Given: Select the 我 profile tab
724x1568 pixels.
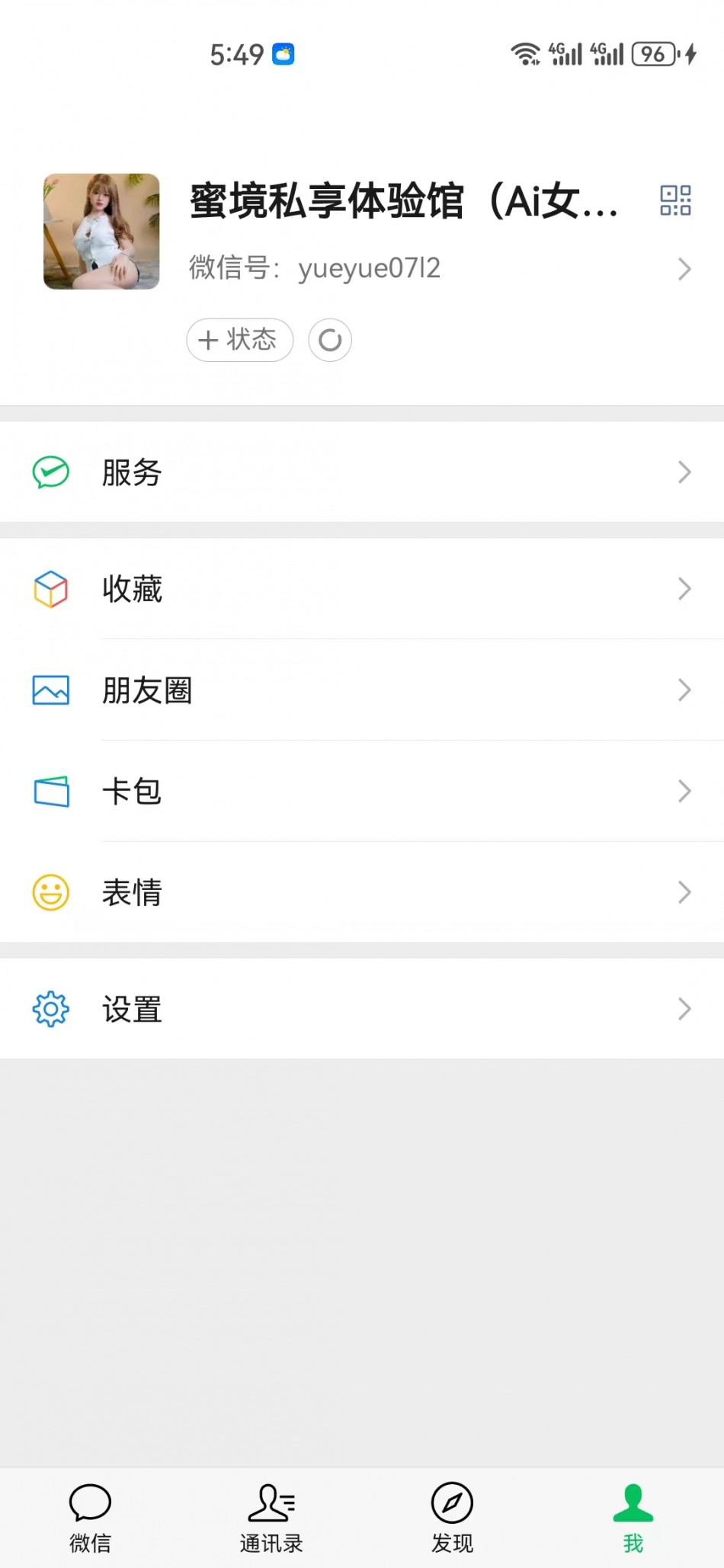Looking at the screenshot, I should click(x=633, y=1517).
